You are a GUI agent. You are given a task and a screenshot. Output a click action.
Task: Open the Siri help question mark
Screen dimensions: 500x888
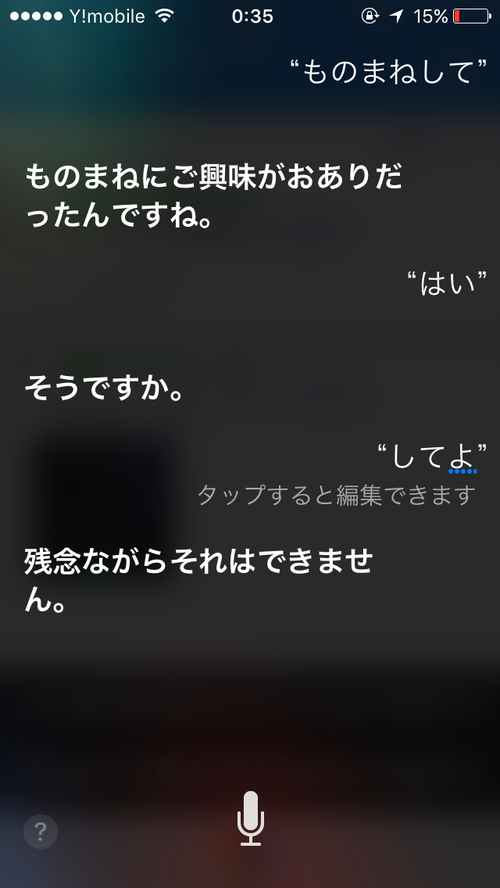click(40, 831)
